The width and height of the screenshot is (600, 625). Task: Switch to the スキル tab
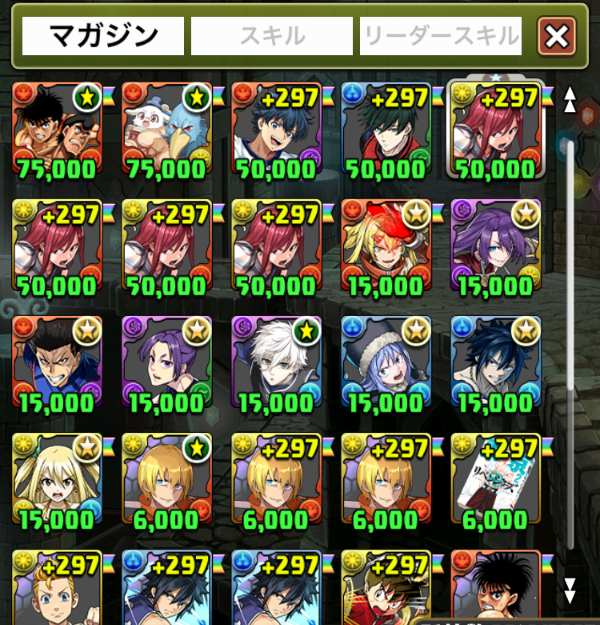[272, 38]
